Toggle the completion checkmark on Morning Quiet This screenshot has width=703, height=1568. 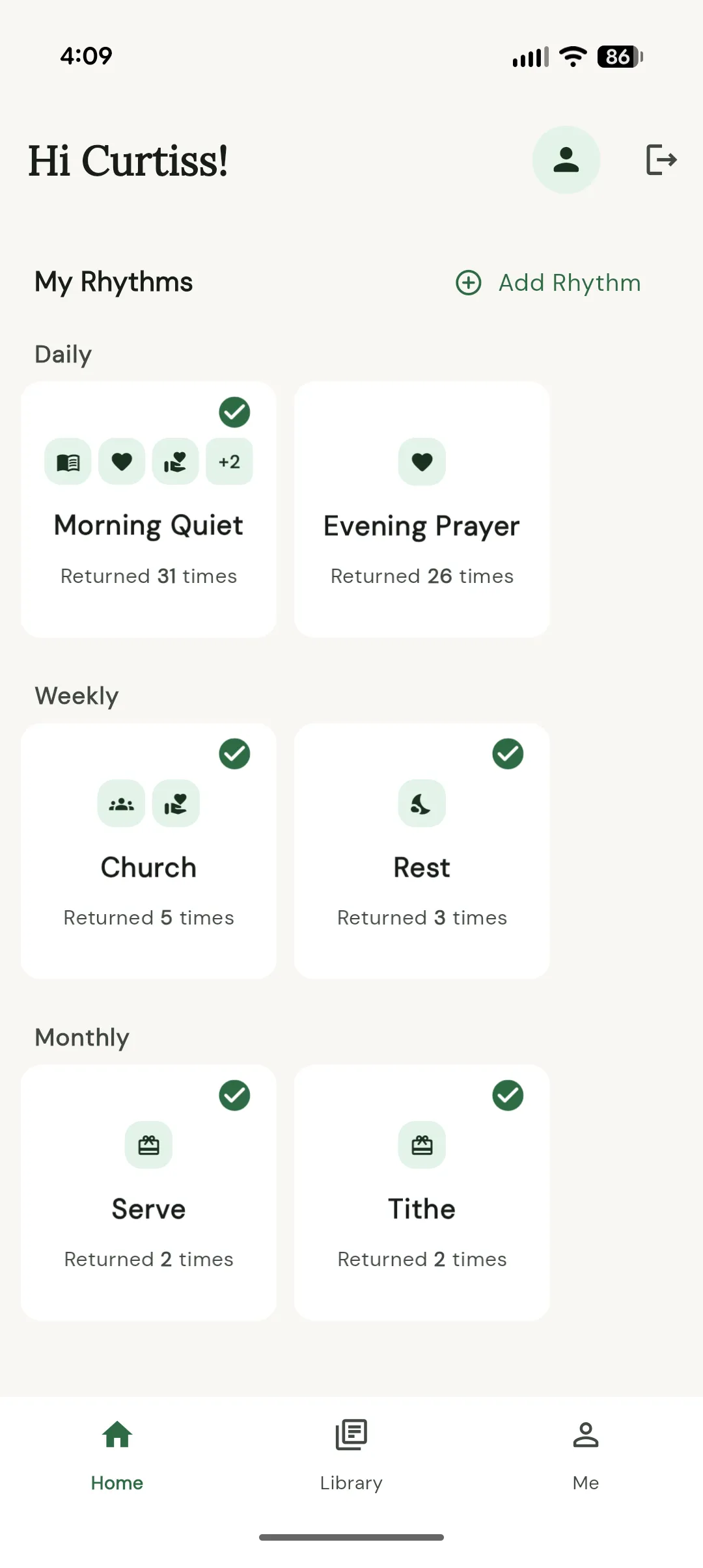pos(235,412)
